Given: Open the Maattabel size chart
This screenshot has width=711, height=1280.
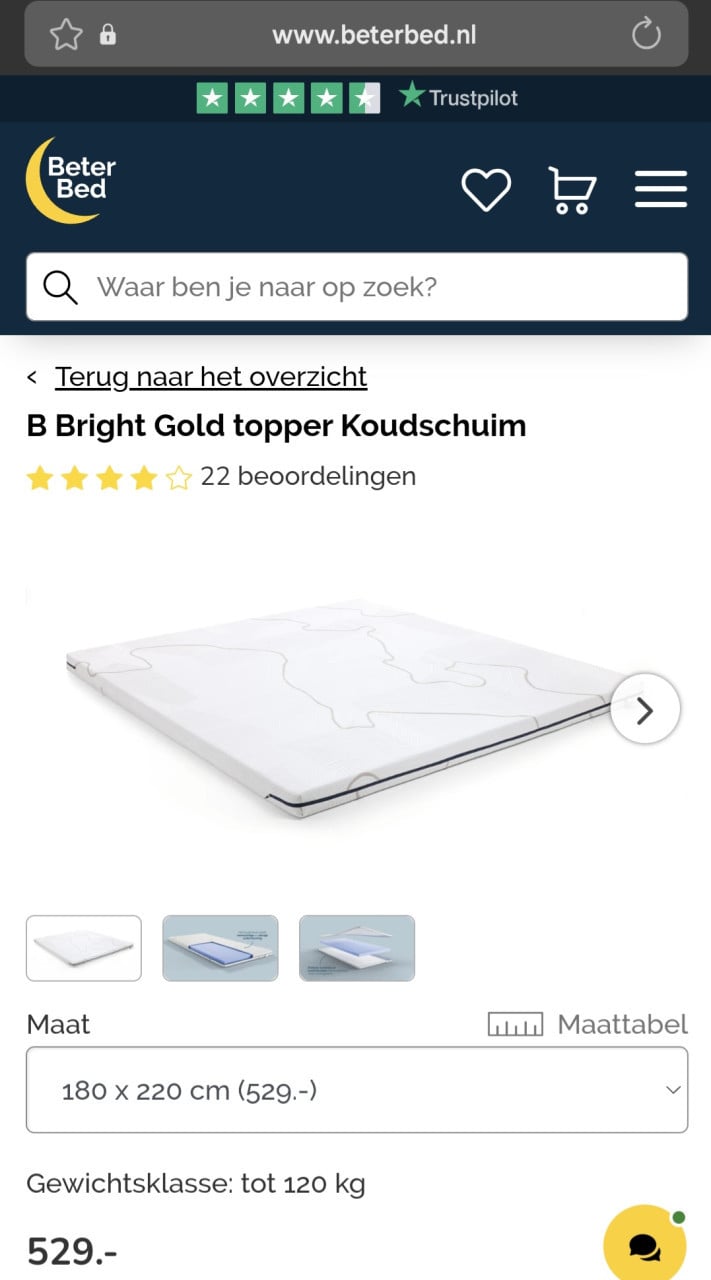Looking at the screenshot, I should pos(588,1024).
